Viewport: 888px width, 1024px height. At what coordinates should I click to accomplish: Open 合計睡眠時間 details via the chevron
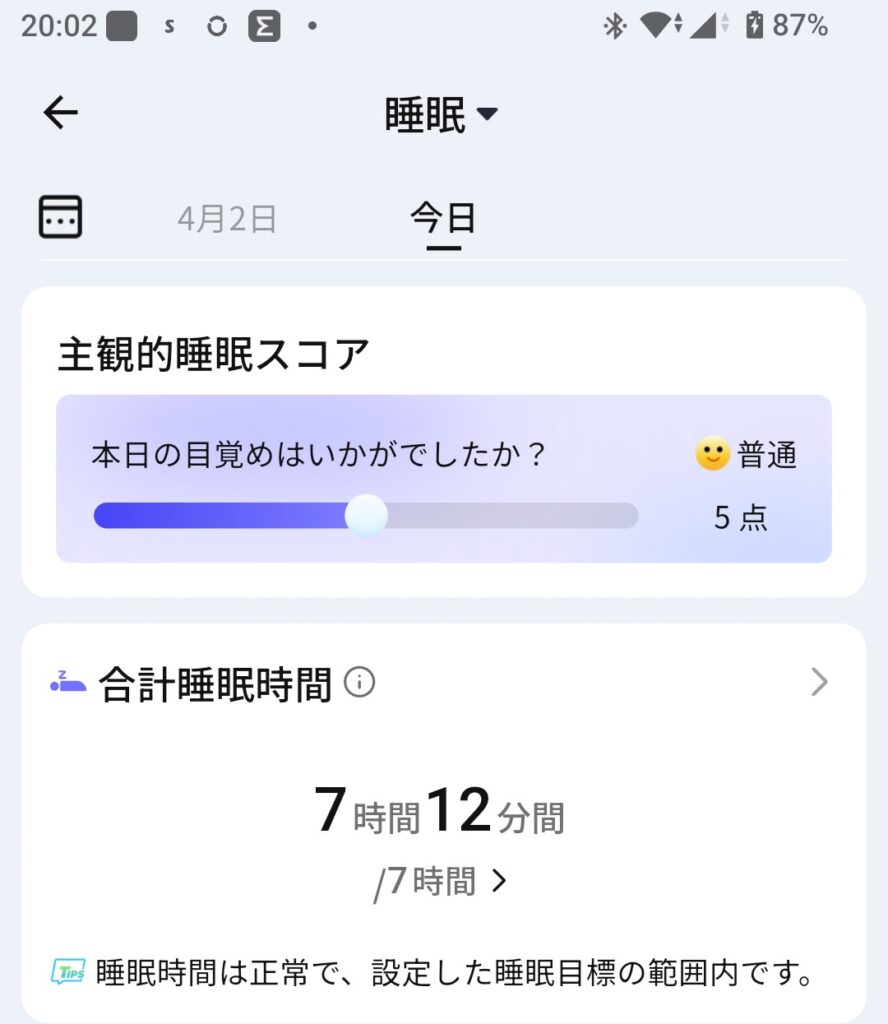[819, 683]
